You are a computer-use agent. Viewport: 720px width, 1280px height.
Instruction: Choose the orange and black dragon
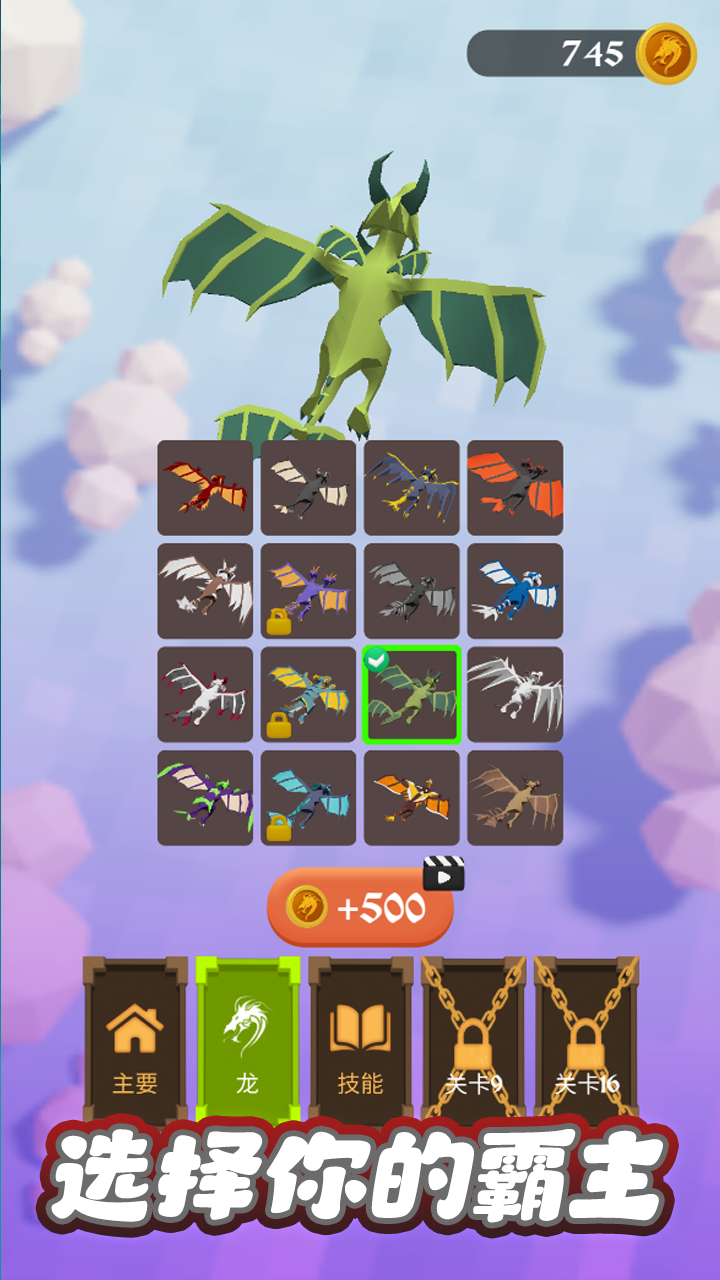[x=412, y=798]
